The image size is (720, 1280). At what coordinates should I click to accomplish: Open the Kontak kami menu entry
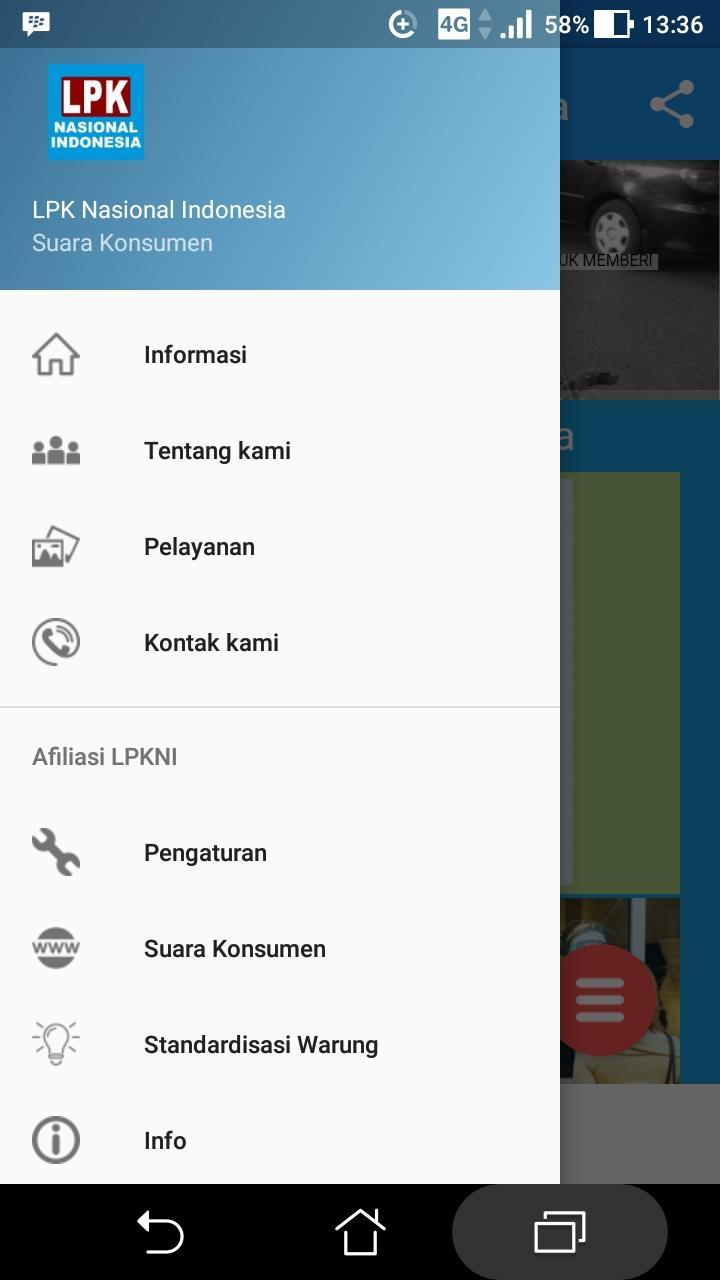click(211, 642)
